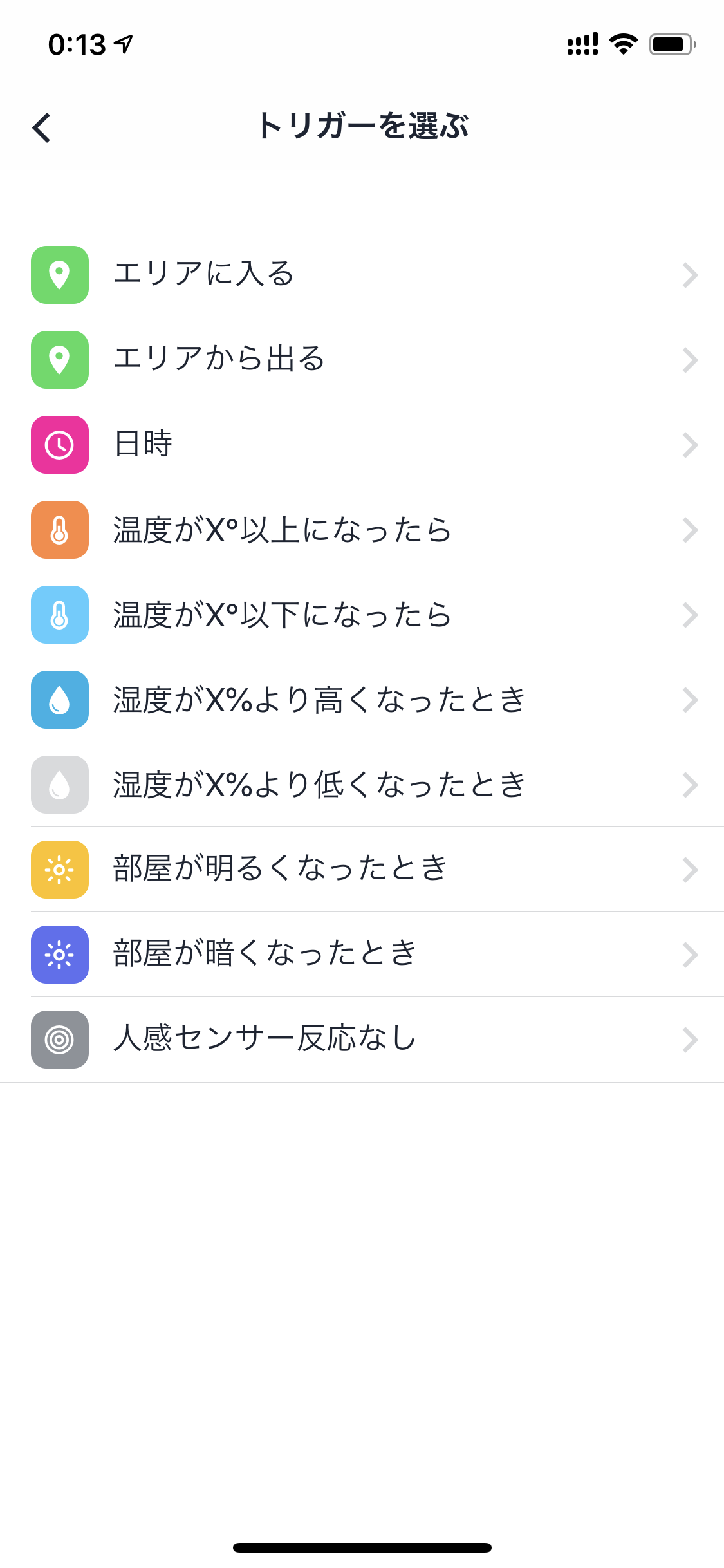This screenshot has height=1568, width=724.
Task: Open 部屋が暗くなったとき trigger
Action: (362, 955)
